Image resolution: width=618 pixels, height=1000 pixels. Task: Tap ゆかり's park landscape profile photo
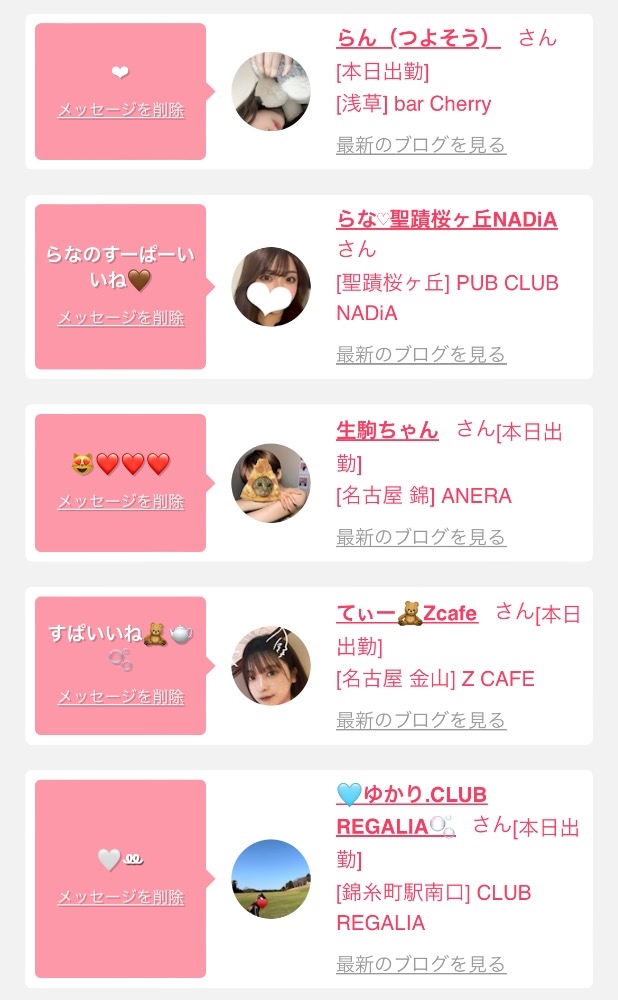(271, 879)
